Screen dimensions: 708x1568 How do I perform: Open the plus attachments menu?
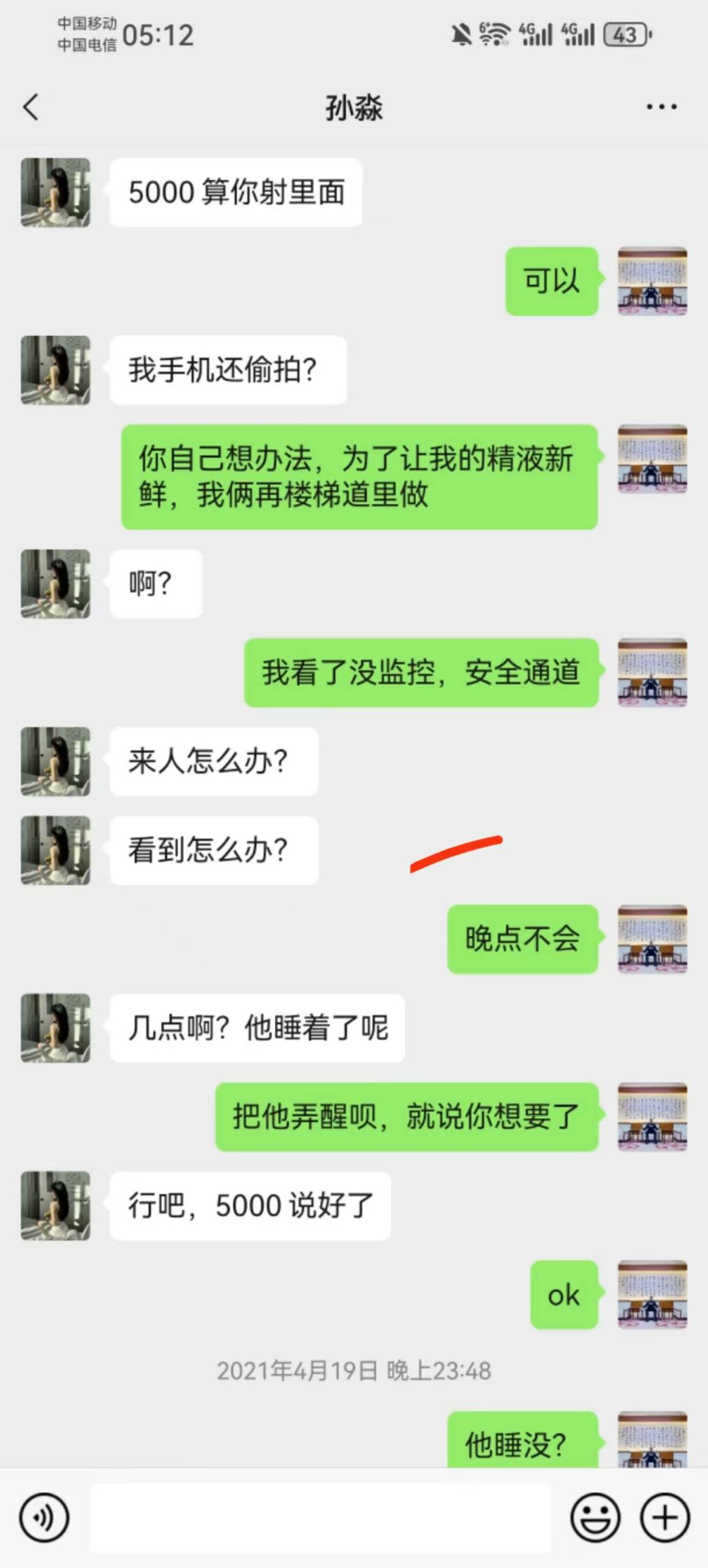[665, 1518]
